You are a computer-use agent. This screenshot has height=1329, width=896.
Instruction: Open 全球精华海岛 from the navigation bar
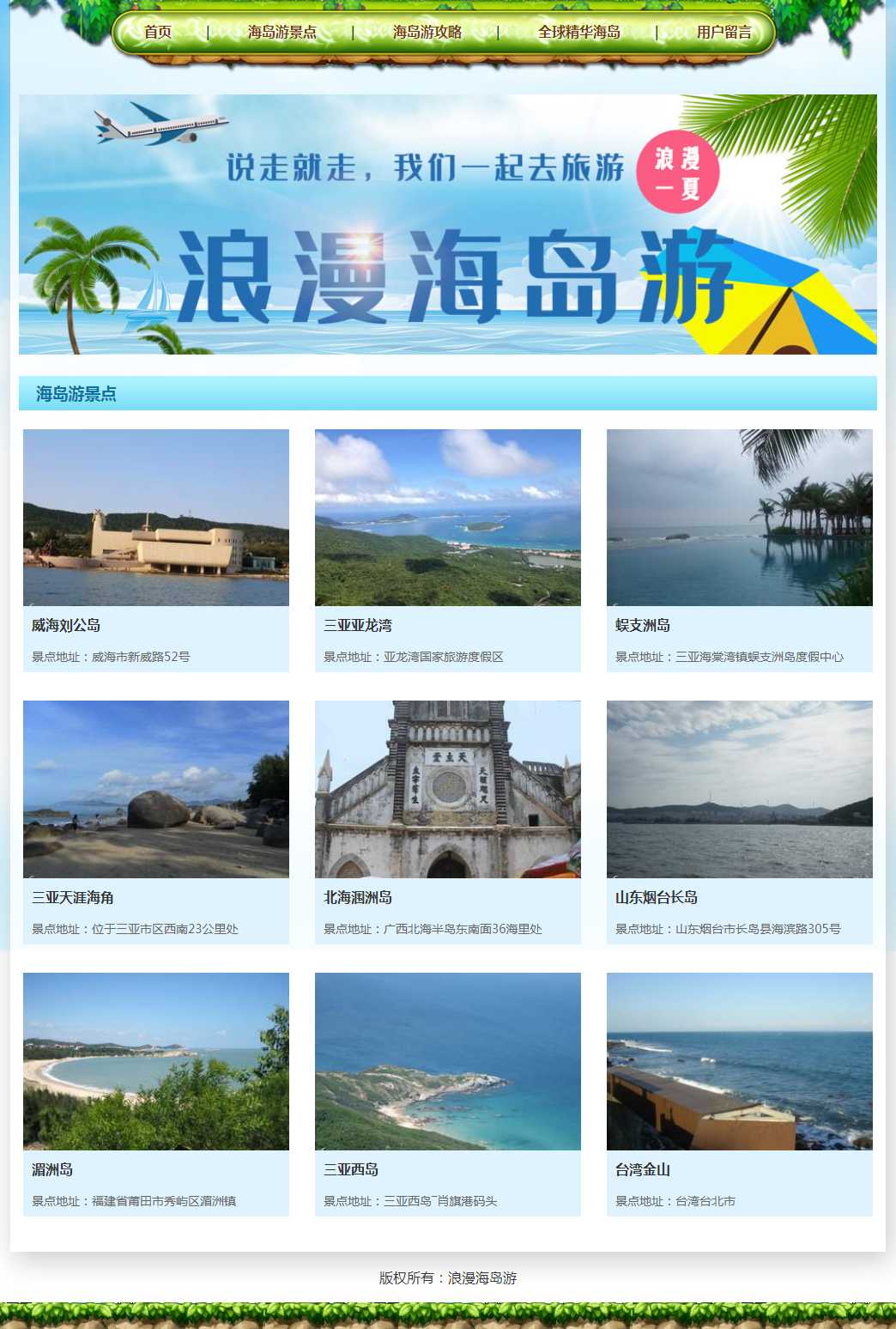(578, 33)
